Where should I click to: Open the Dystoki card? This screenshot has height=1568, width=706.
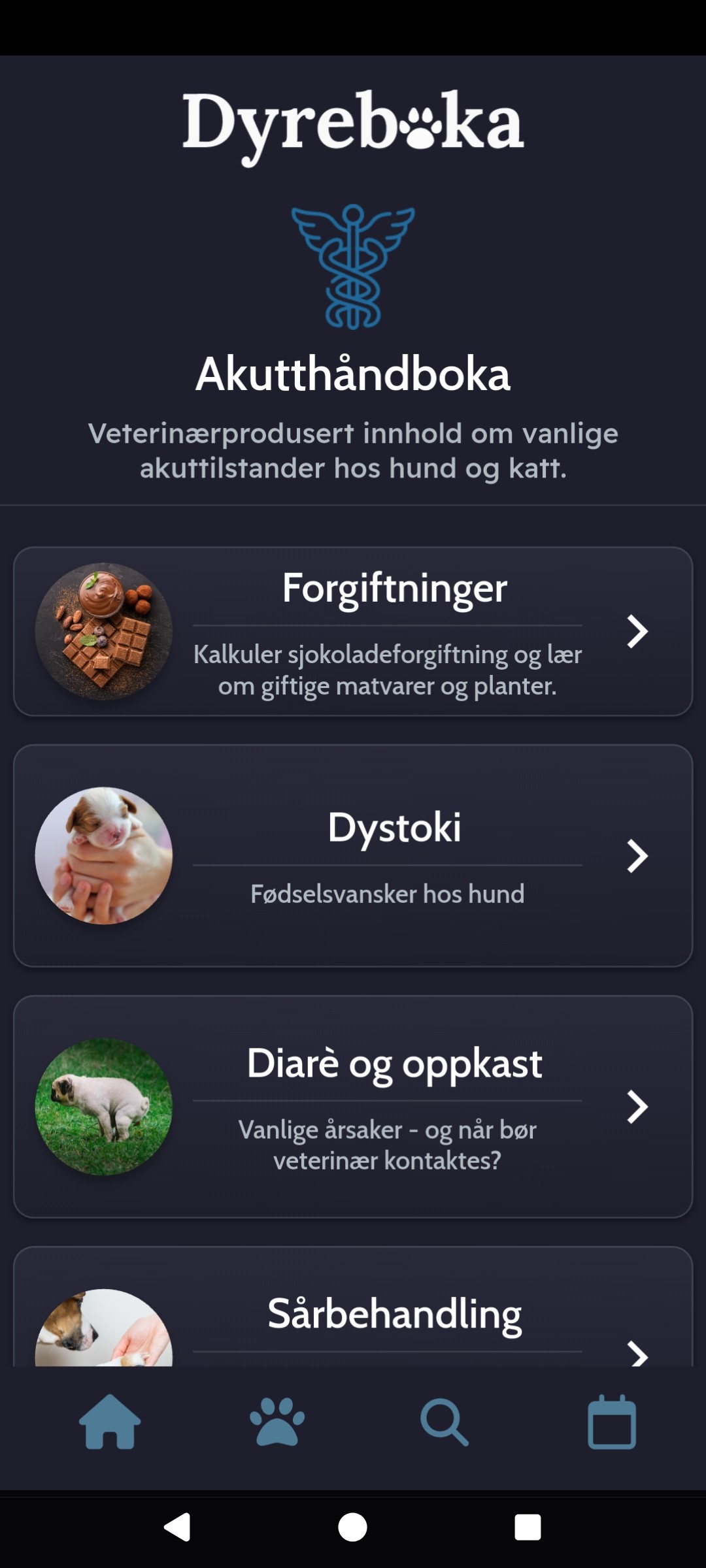353,855
